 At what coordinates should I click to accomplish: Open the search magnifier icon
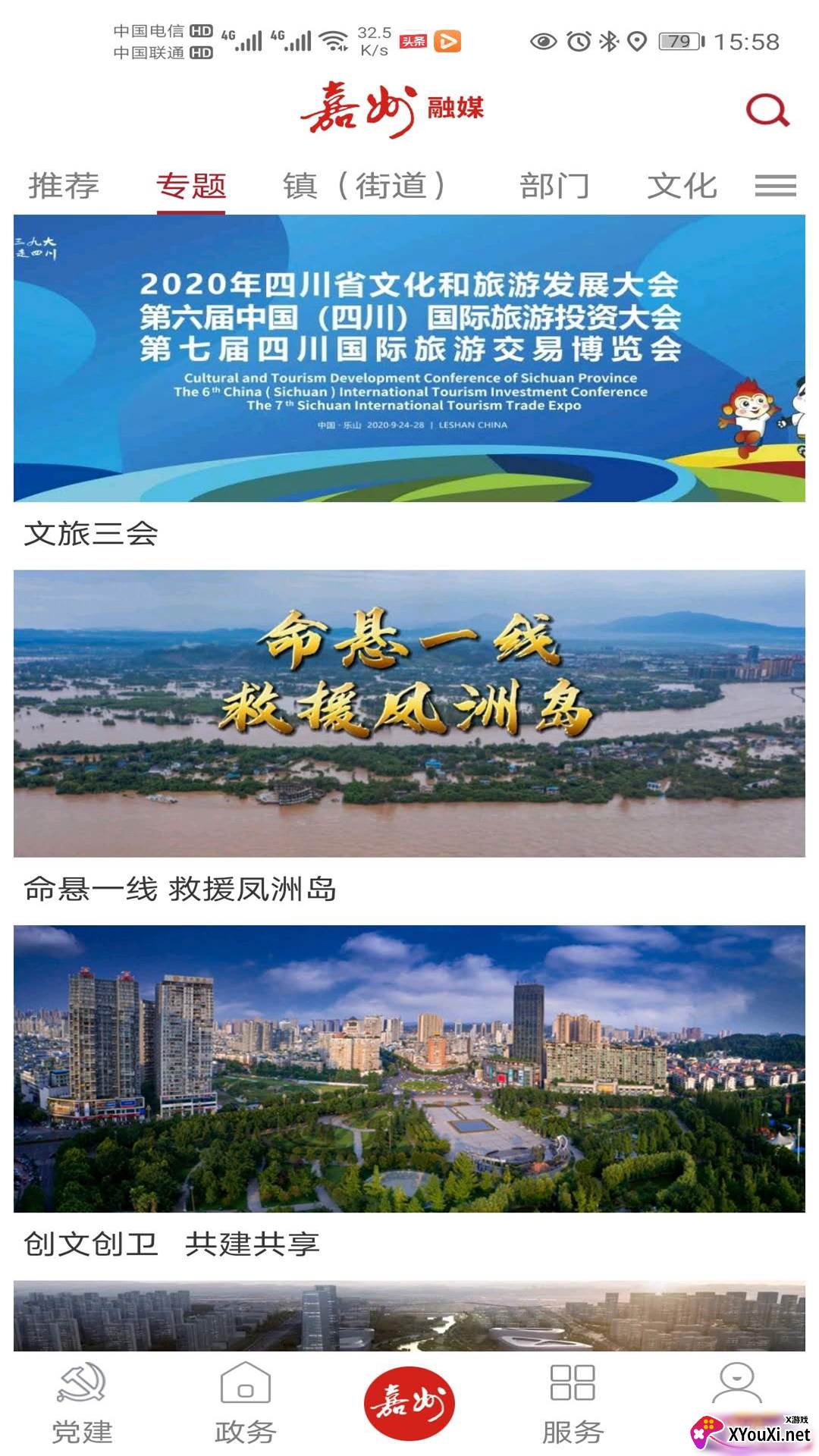(767, 111)
